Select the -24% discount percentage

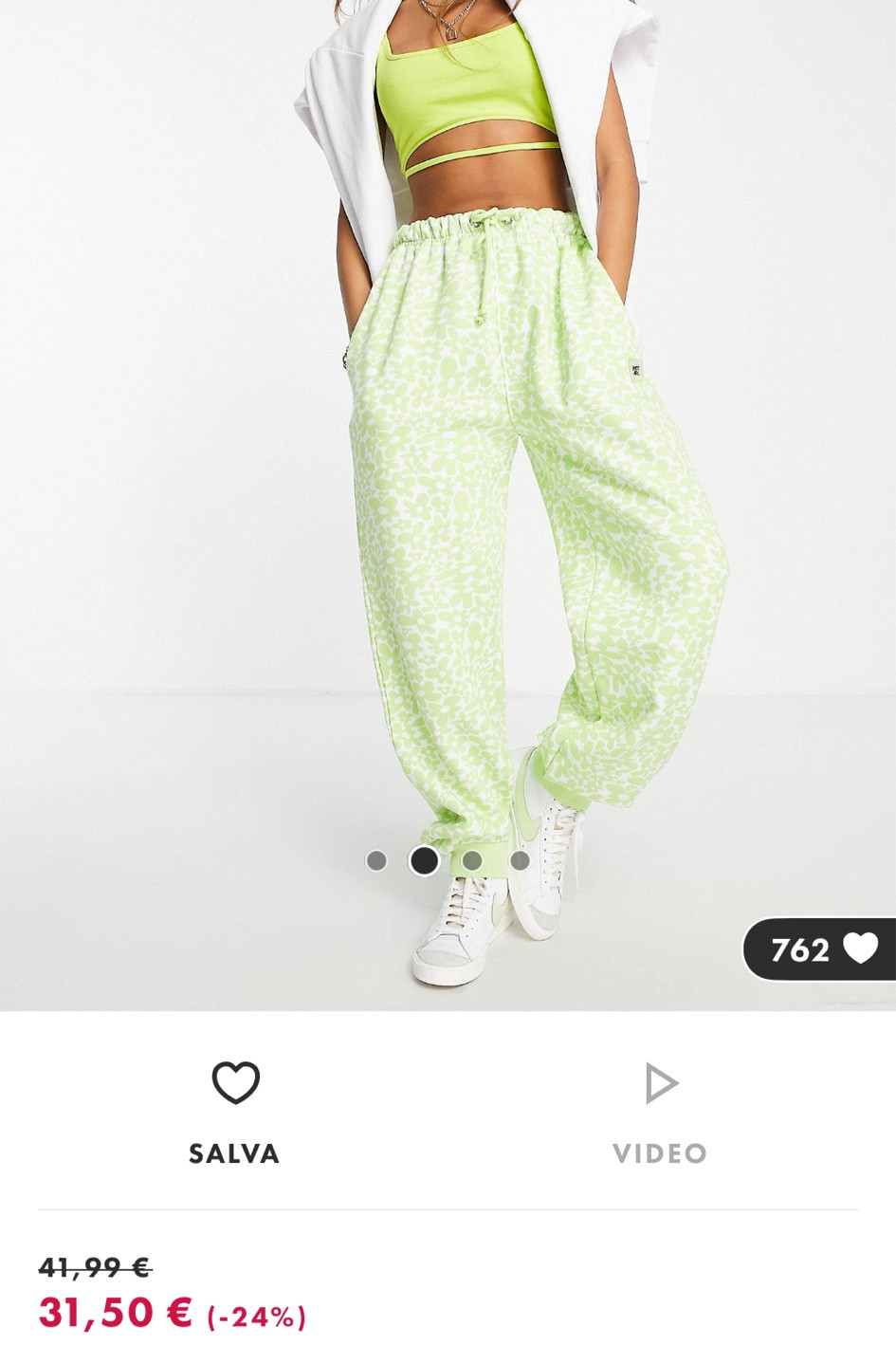click(x=255, y=1317)
